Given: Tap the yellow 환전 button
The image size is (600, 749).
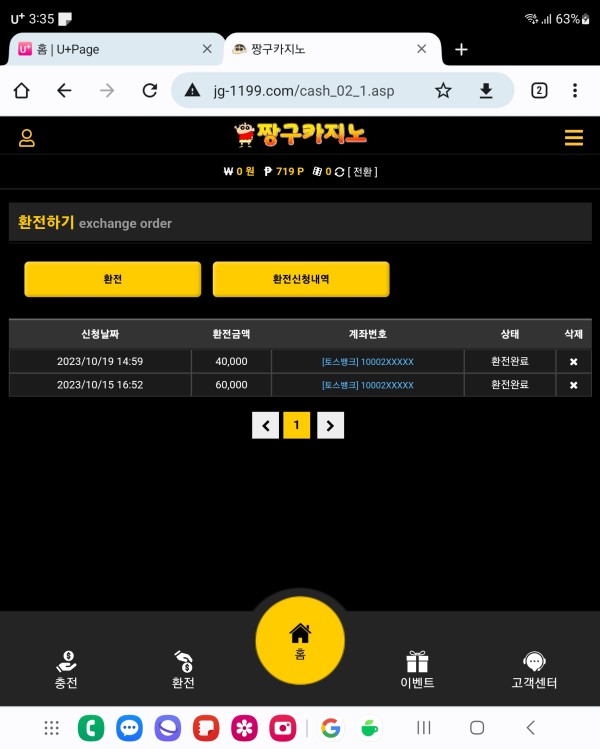Looking at the screenshot, I should (x=112, y=280).
